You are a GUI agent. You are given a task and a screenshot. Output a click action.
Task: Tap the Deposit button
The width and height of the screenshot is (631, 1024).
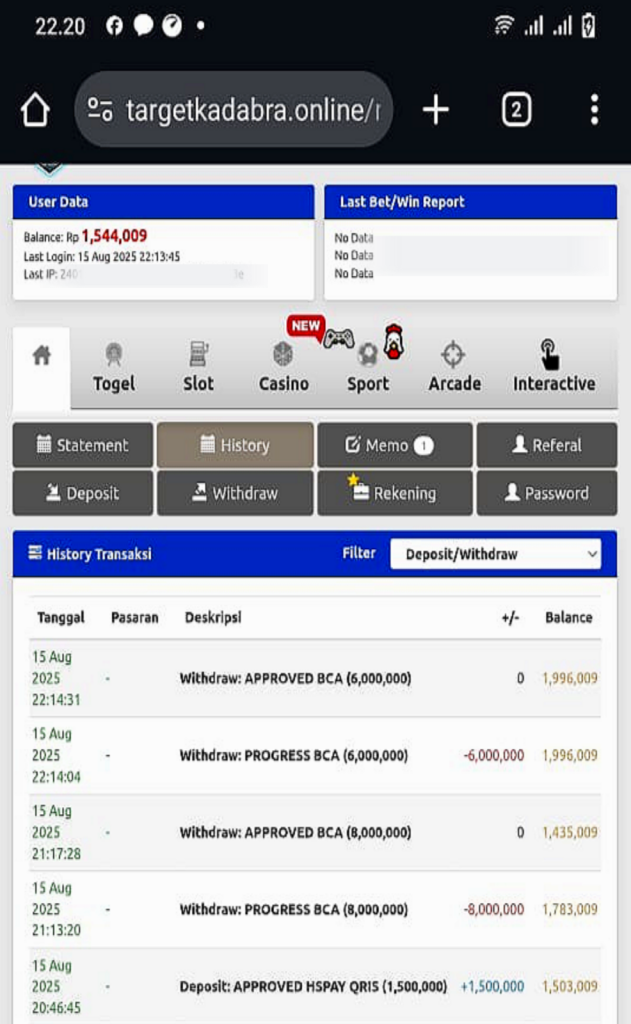click(83, 493)
